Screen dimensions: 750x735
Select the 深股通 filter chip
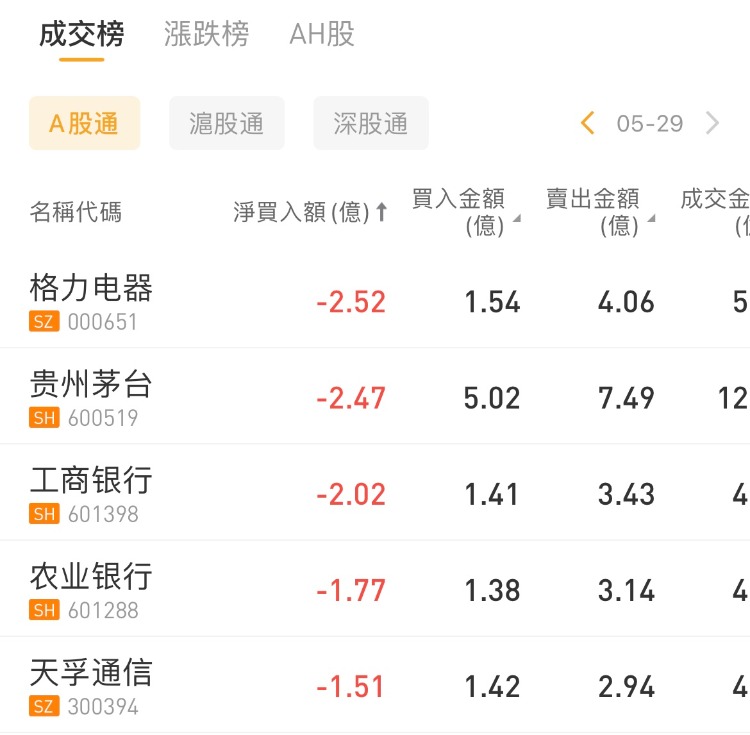coord(371,123)
